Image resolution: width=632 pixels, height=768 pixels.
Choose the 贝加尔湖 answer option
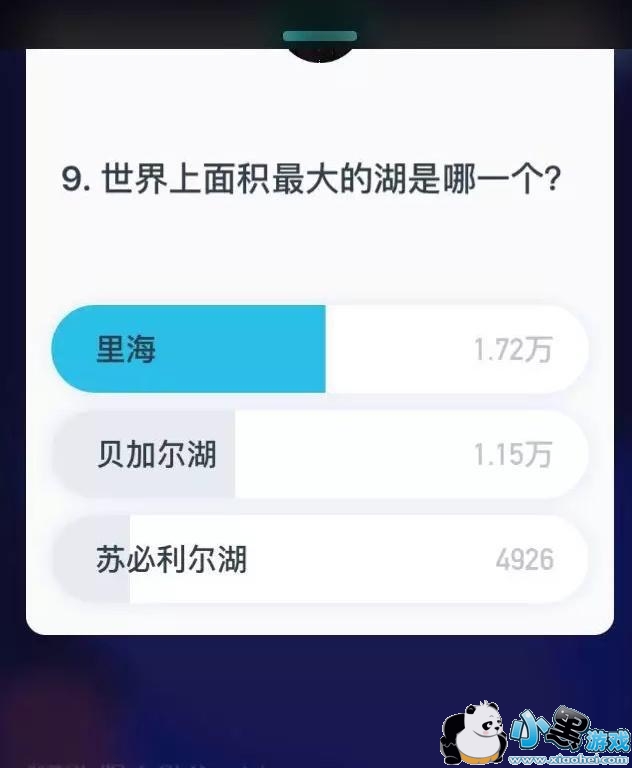tap(319, 454)
